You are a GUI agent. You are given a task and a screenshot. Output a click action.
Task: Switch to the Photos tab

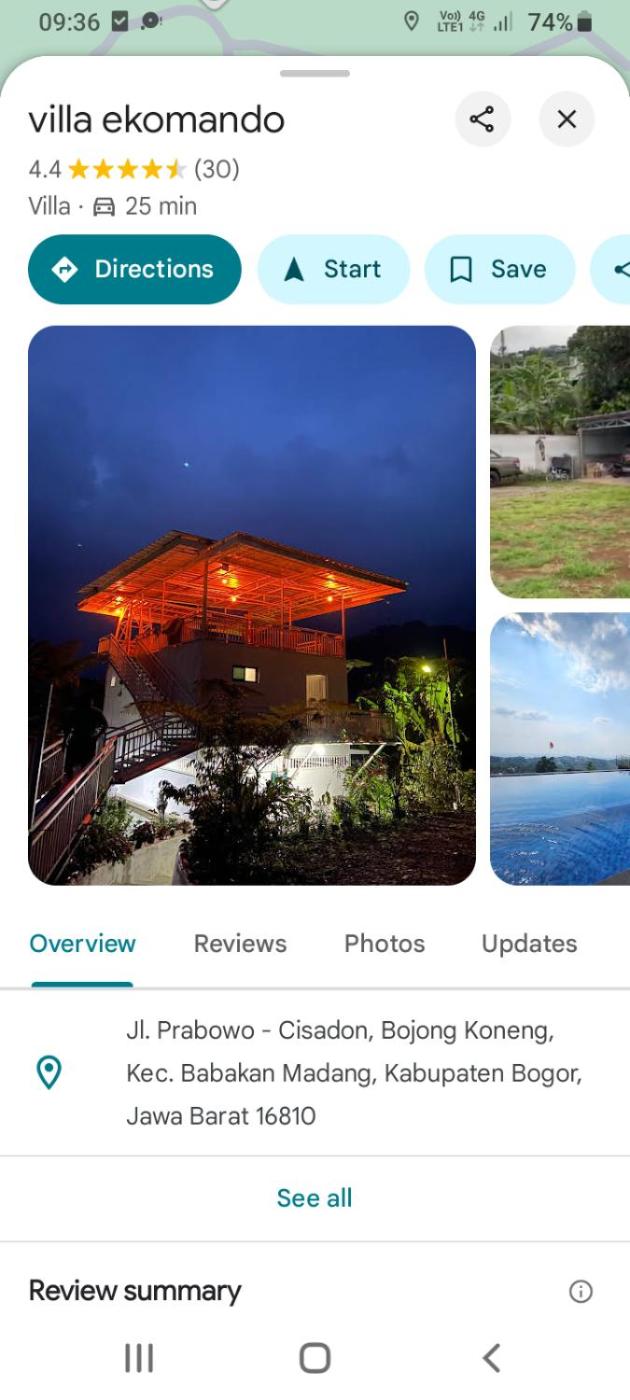[384, 943]
